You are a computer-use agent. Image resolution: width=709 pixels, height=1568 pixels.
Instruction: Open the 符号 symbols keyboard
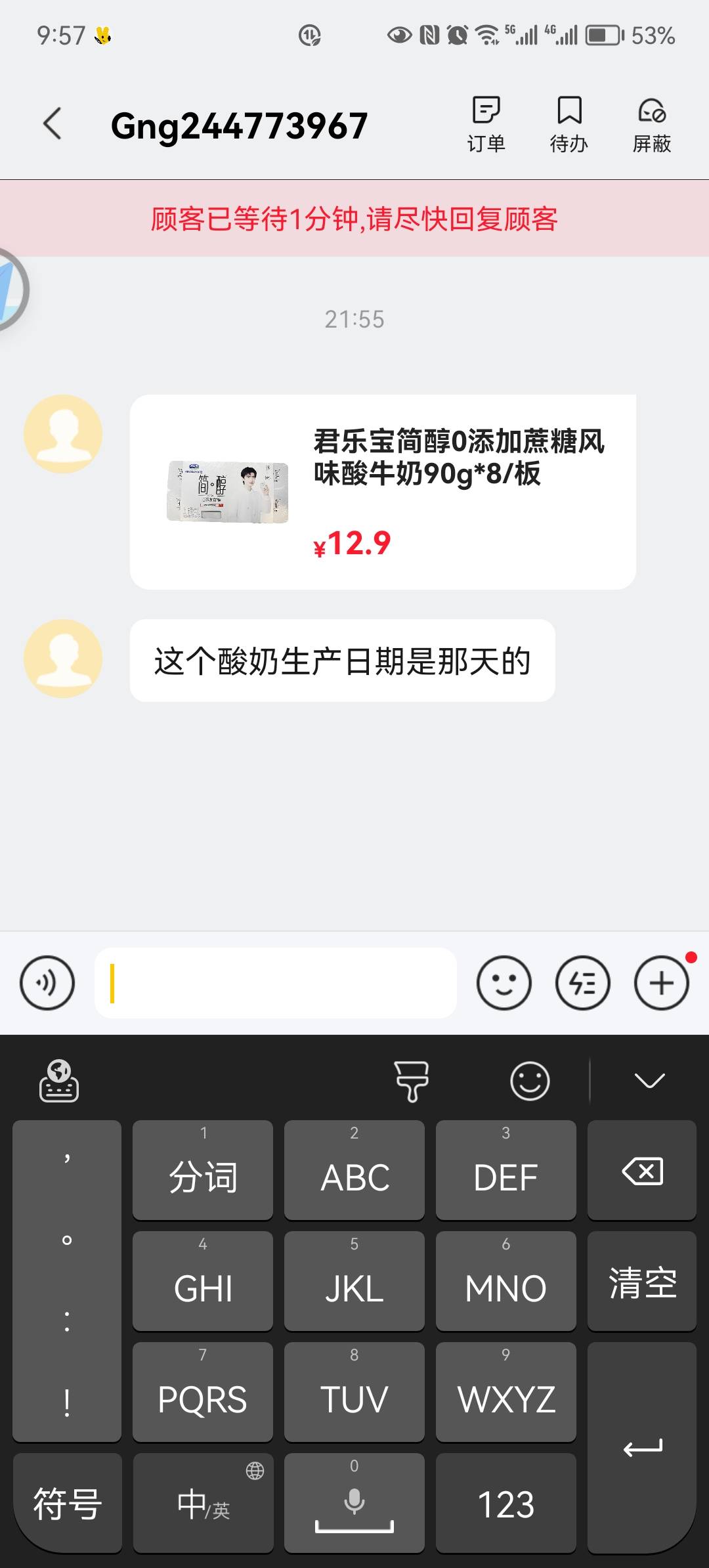coord(67,1504)
